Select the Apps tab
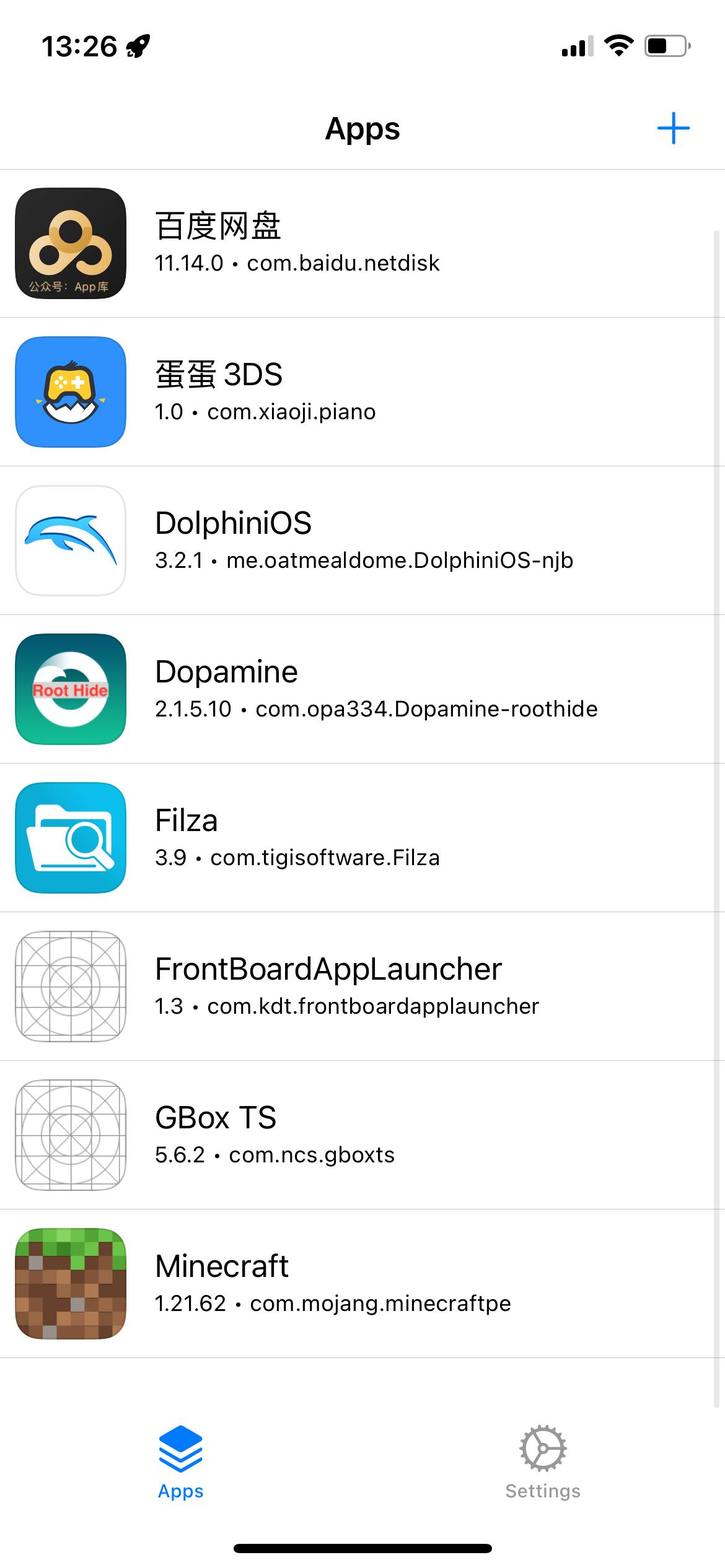The height and width of the screenshot is (1568, 725). tap(180, 1463)
